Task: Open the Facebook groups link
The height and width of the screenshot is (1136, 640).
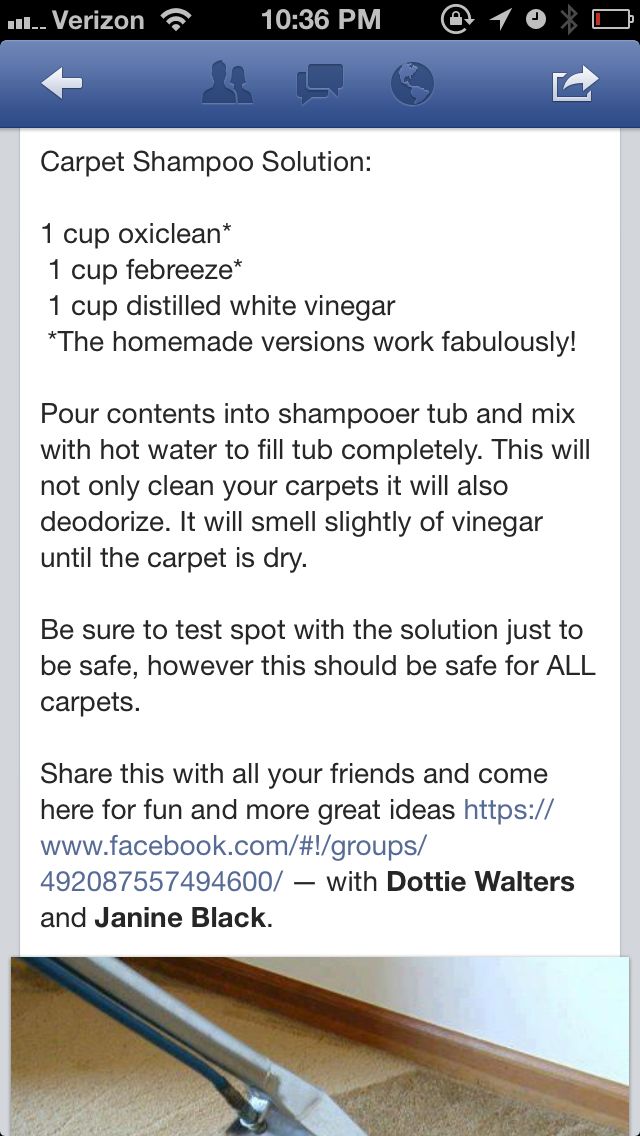Action: pos(234,845)
